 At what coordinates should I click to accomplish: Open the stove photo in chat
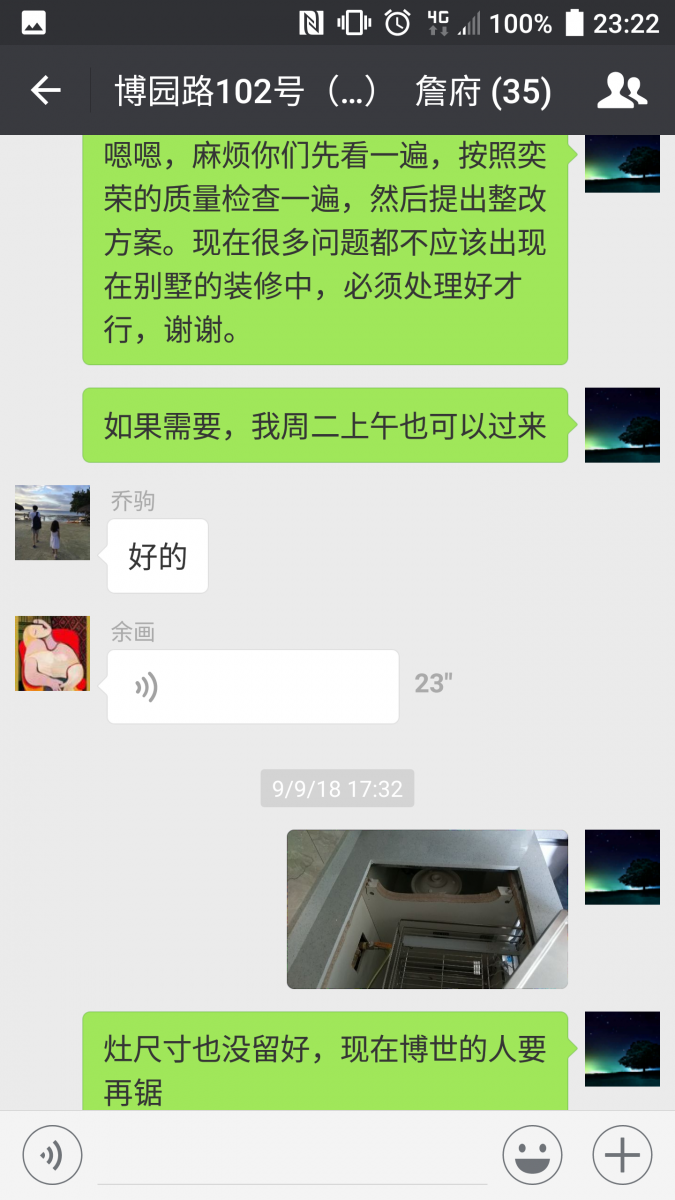[427, 909]
